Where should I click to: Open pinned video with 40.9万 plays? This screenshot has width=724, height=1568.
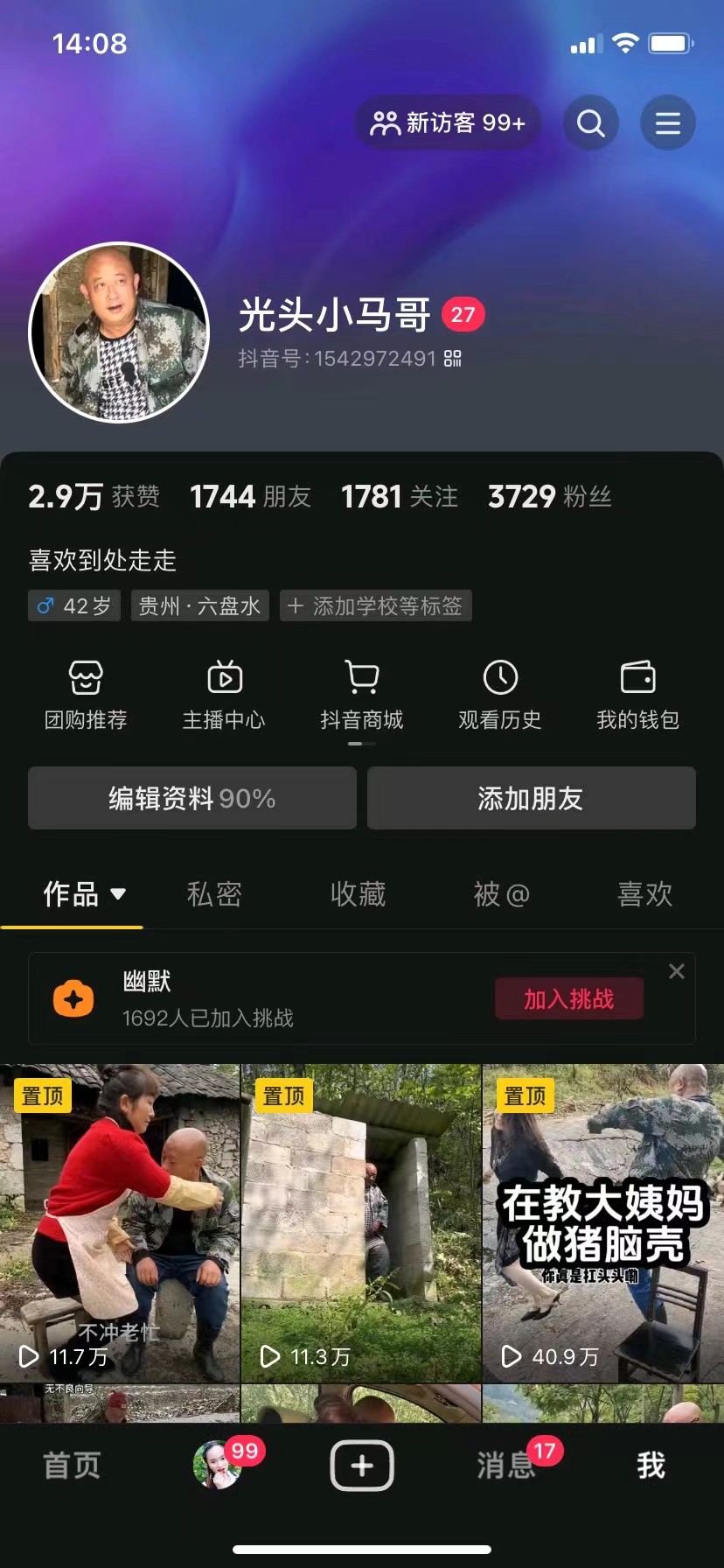pos(603,1223)
